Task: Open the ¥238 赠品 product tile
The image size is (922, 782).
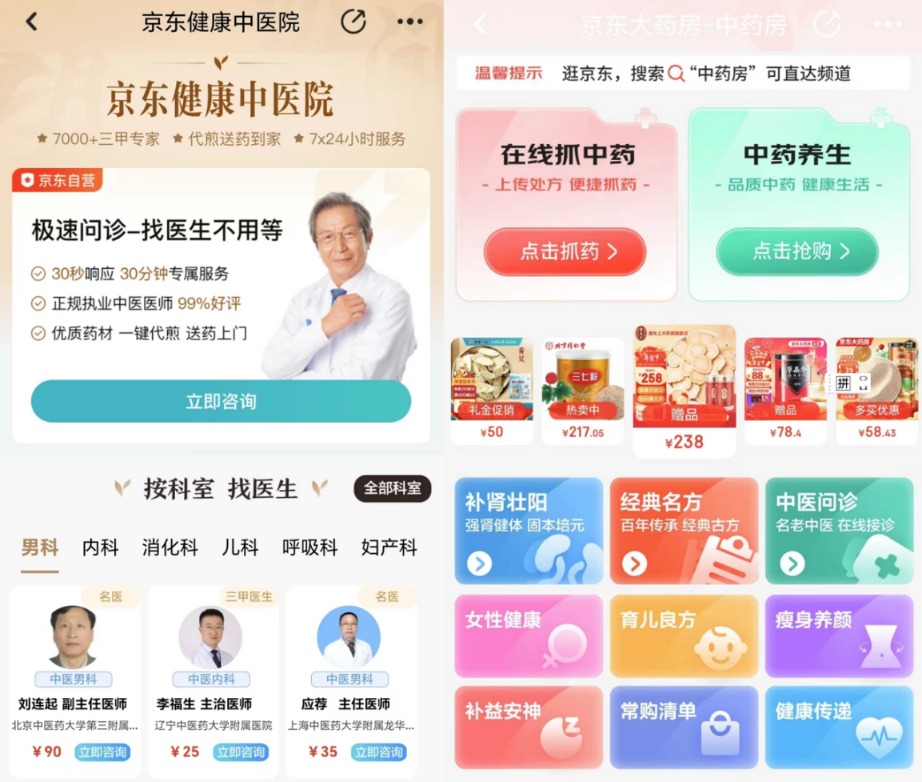Action: pyautogui.click(x=684, y=390)
